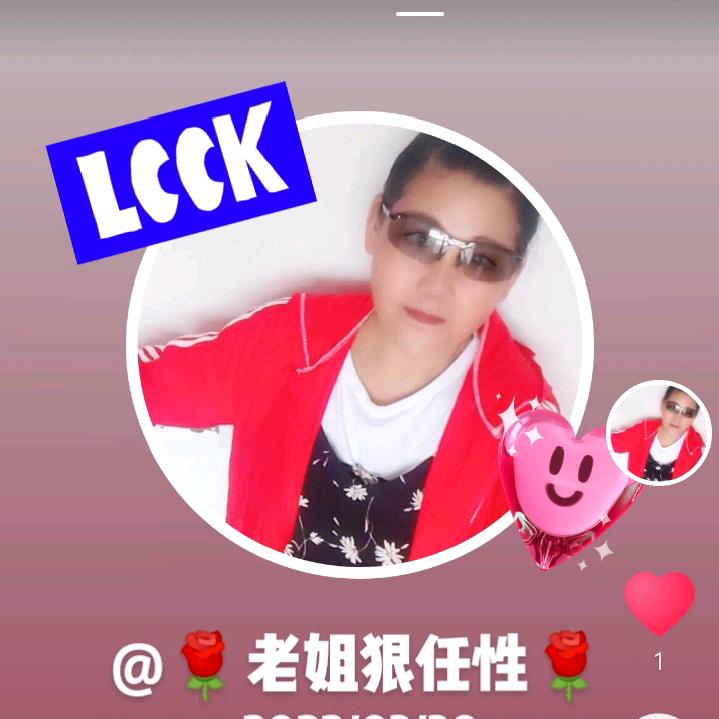Open the creator's small profile avatar
Screen dimensions: 719x719
click(660, 432)
